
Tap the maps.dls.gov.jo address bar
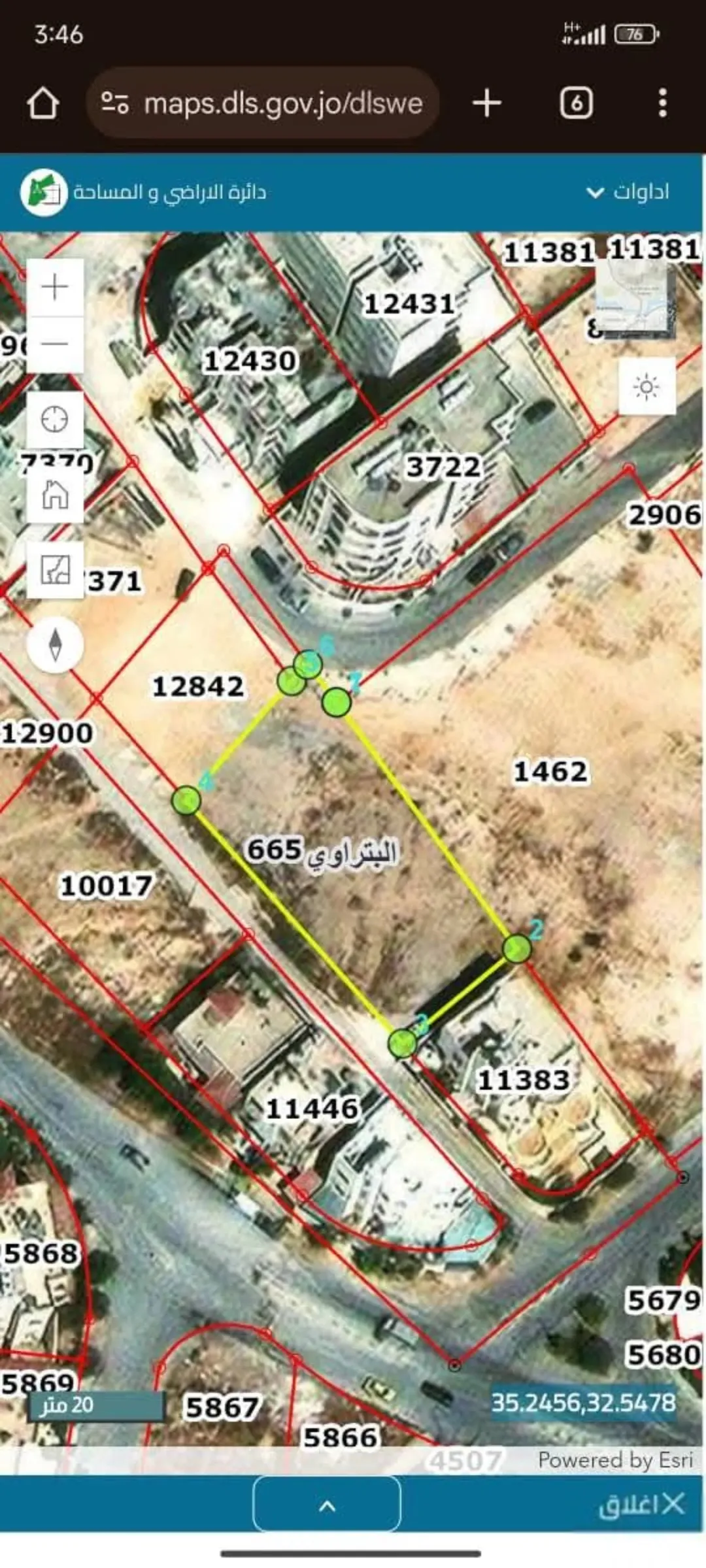(262, 103)
